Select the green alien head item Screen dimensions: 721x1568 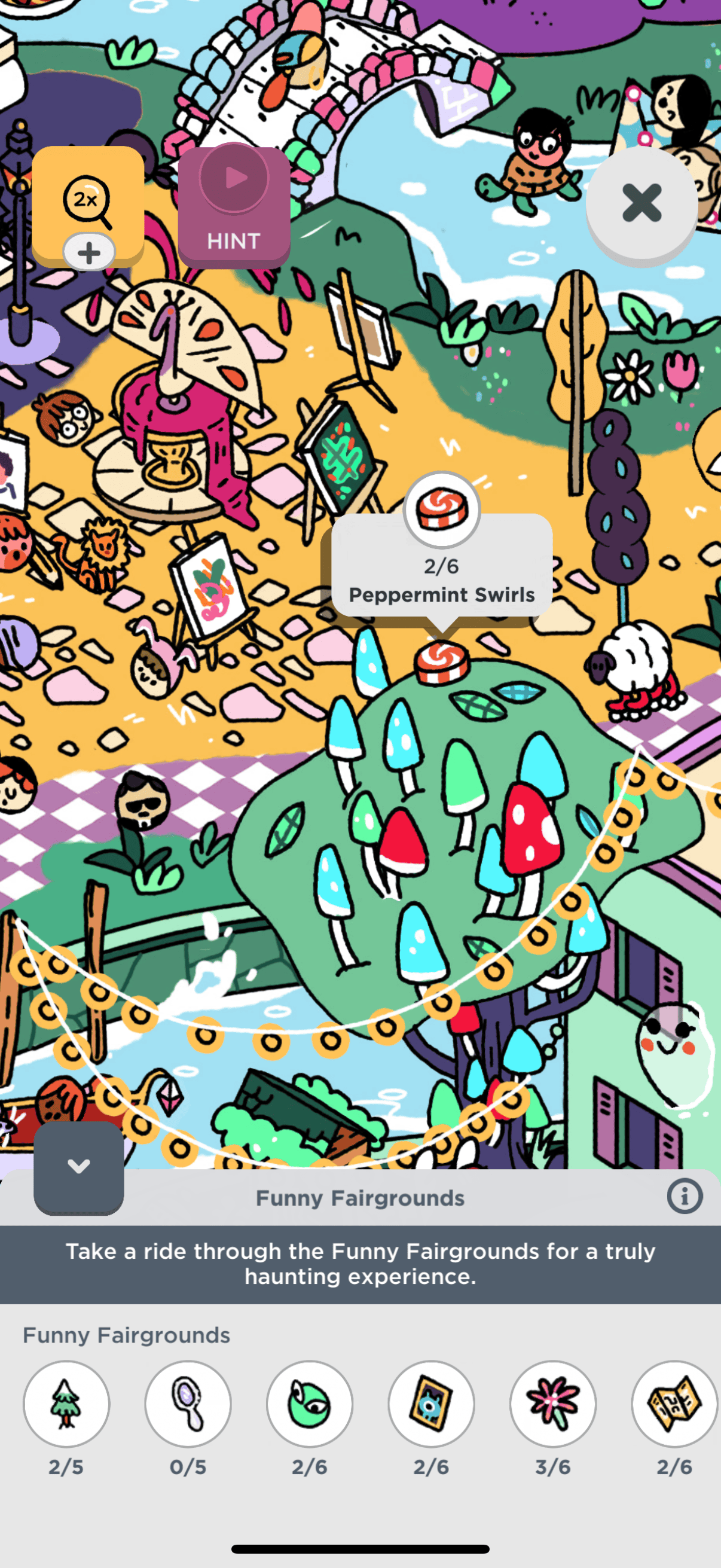pos(310,1404)
